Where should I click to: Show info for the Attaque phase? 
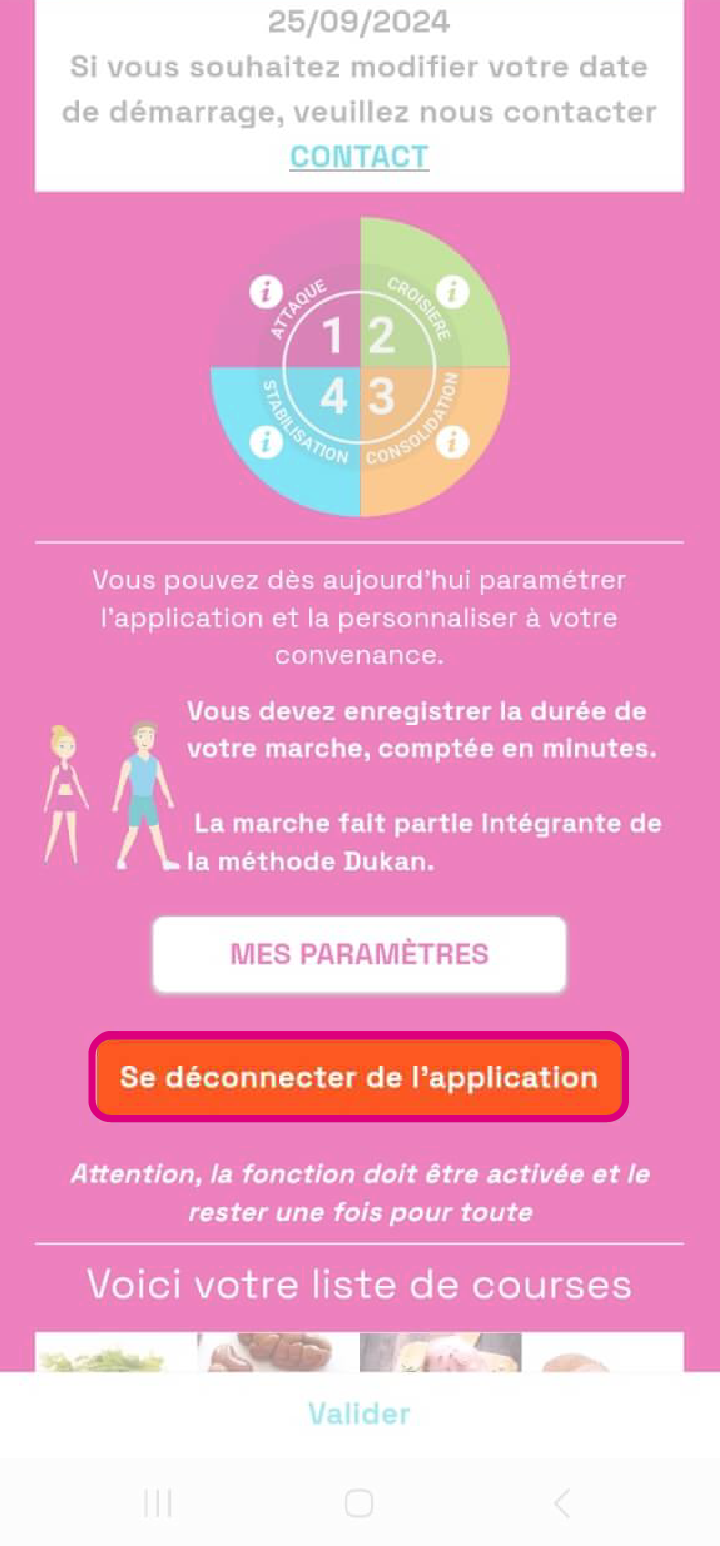(x=265, y=292)
